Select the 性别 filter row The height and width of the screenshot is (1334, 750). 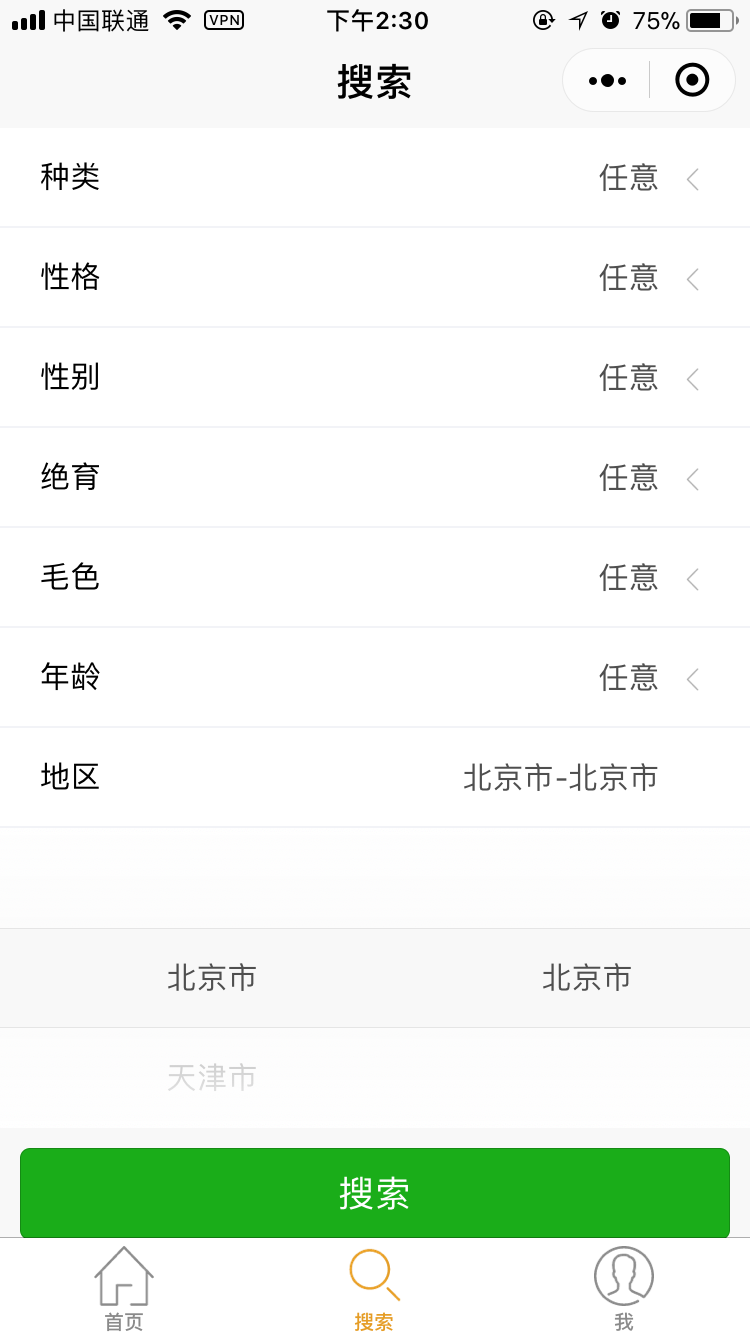(375, 377)
